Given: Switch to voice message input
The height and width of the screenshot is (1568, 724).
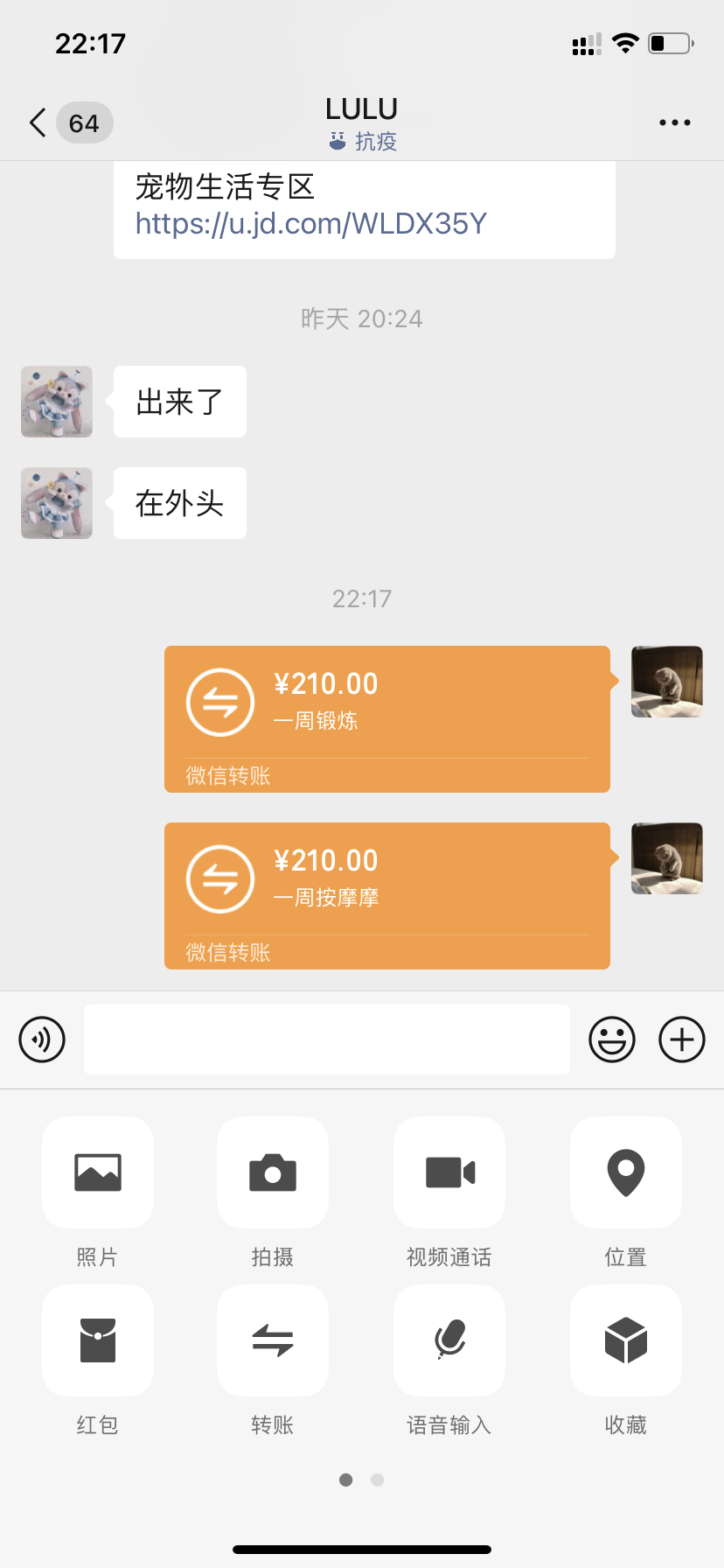Looking at the screenshot, I should pyautogui.click(x=42, y=1039).
